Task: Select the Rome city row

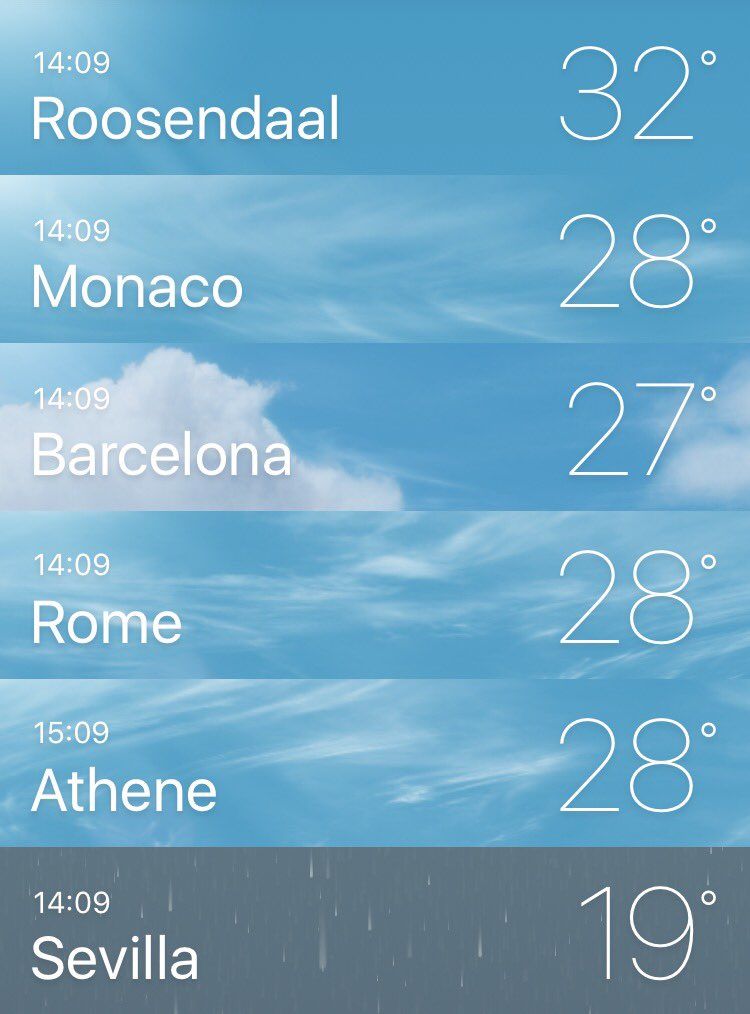Action: coord(375,595)
